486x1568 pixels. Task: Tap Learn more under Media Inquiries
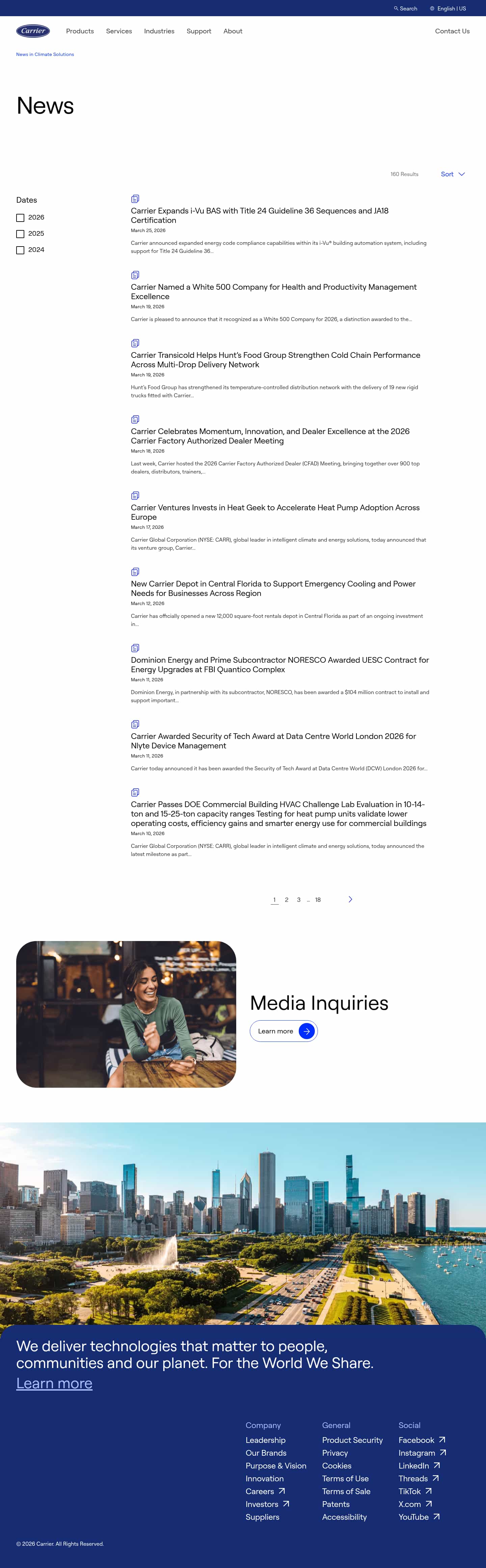pyautogui.click(x=284, y=1031)
